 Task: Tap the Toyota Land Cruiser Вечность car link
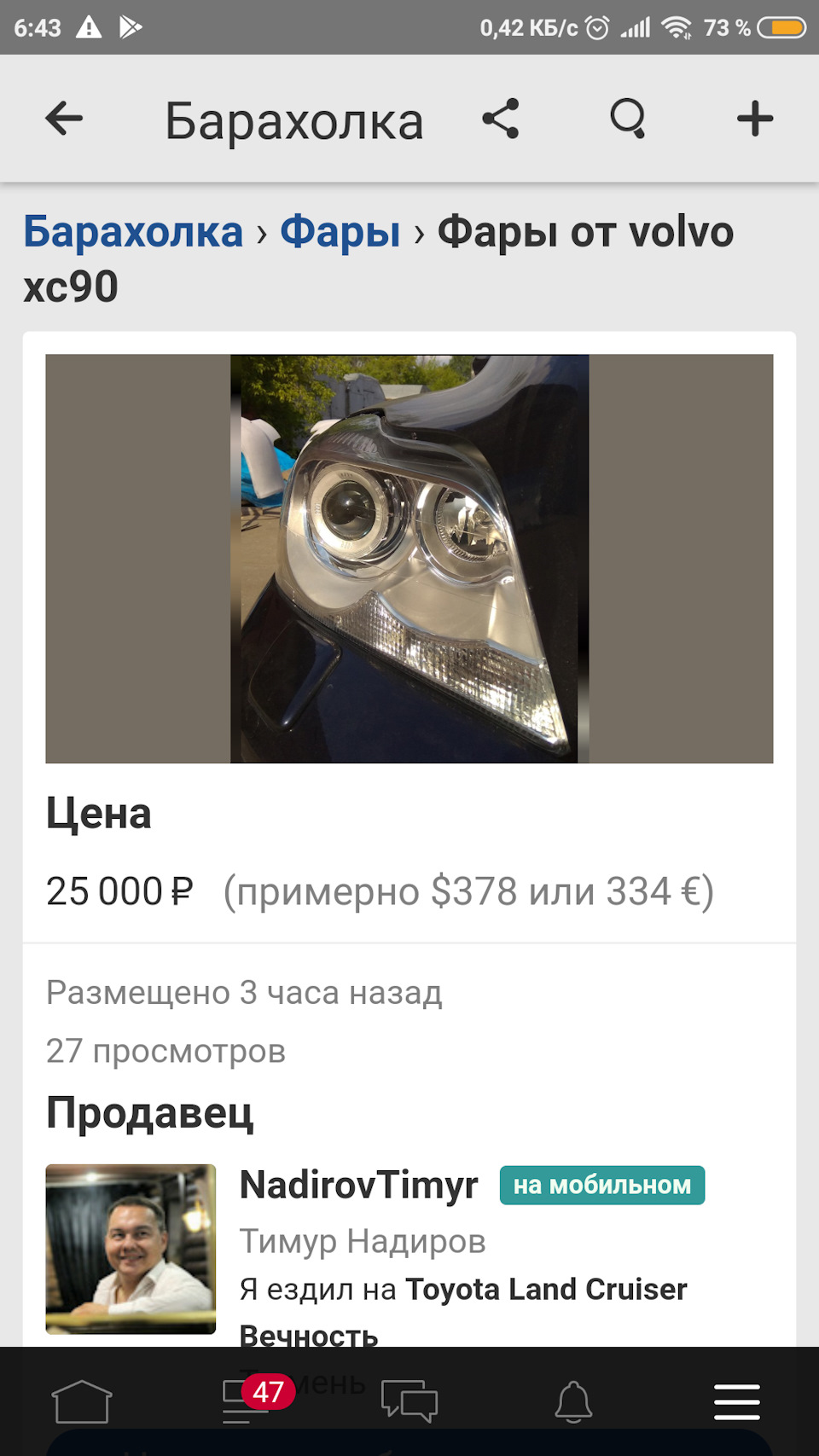coord(548,1290)
